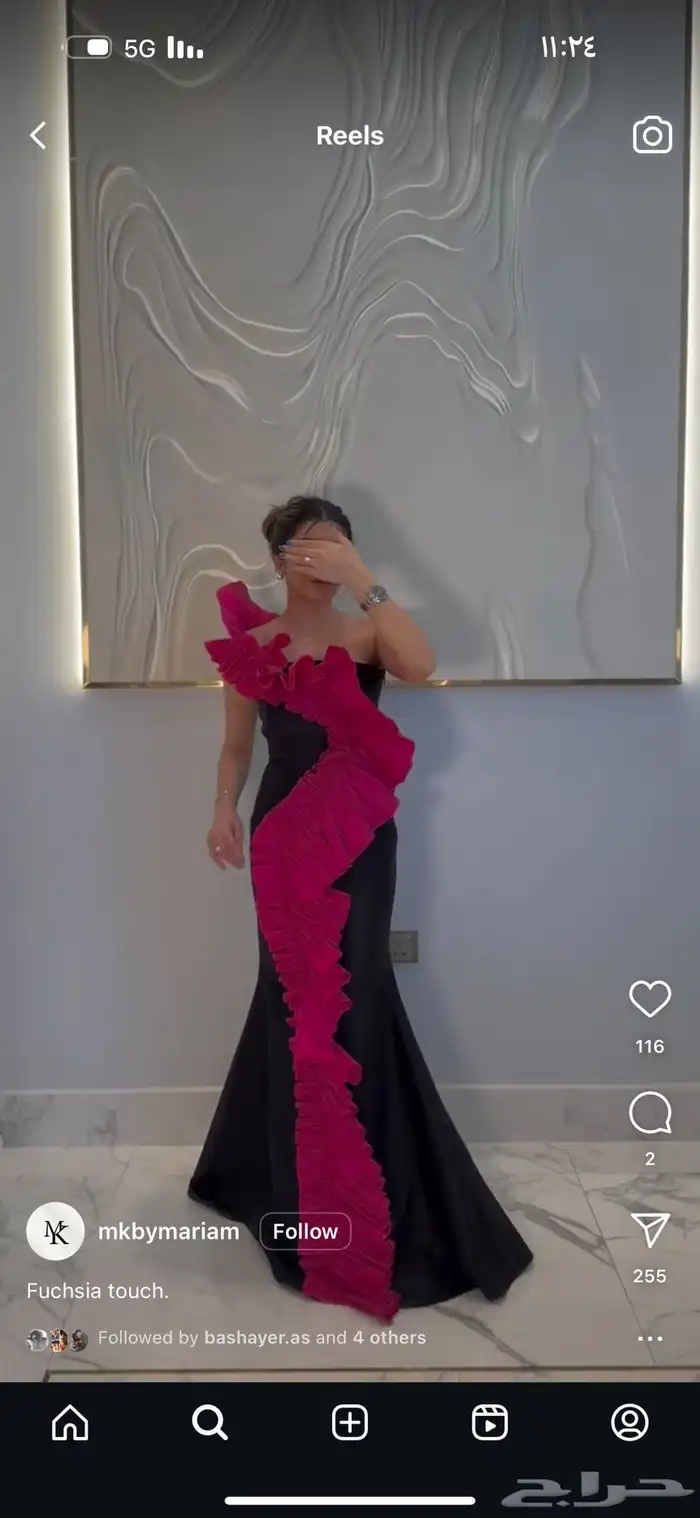Open the three-dot more options menu
This screenshot has width=700, height=1518.
[649, 1339]
